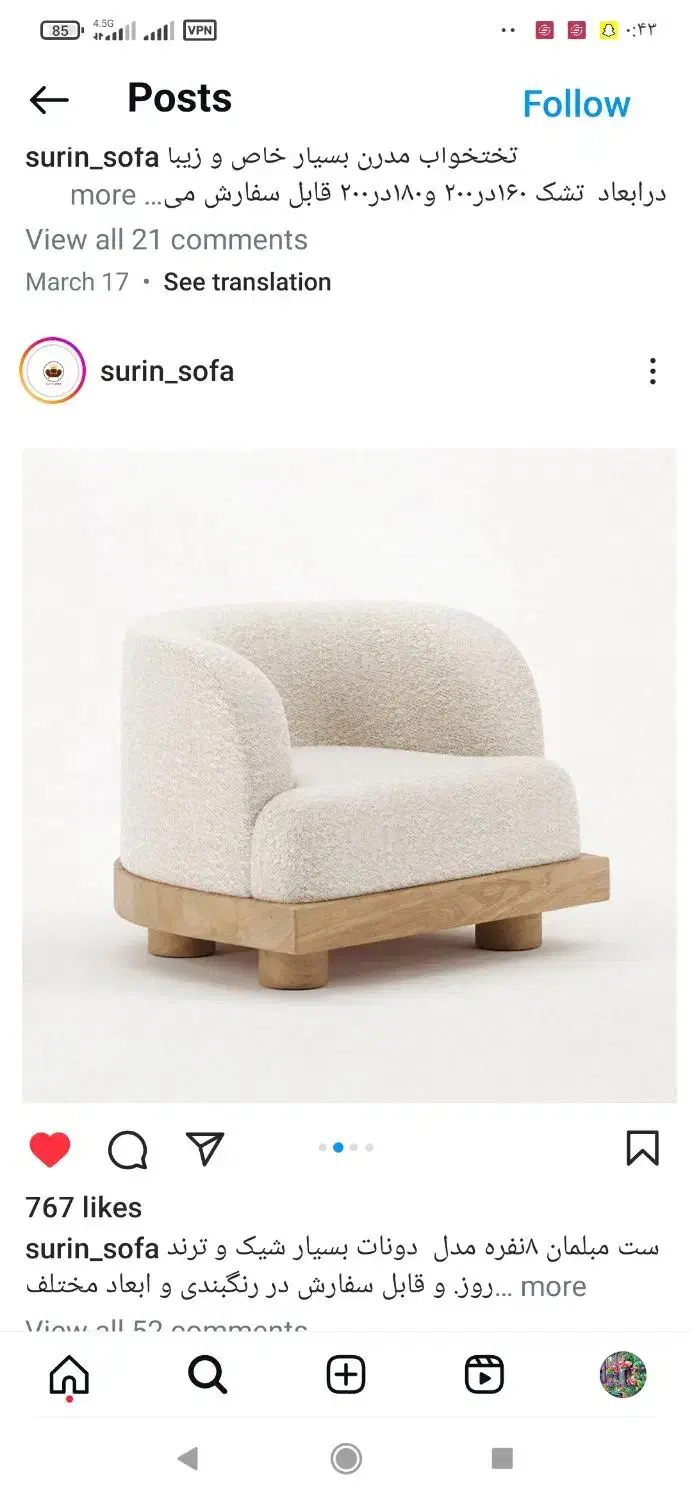The image size is (692, 1500).
Task: Open the Reels tab
Action: click(x=484, y=1376)
